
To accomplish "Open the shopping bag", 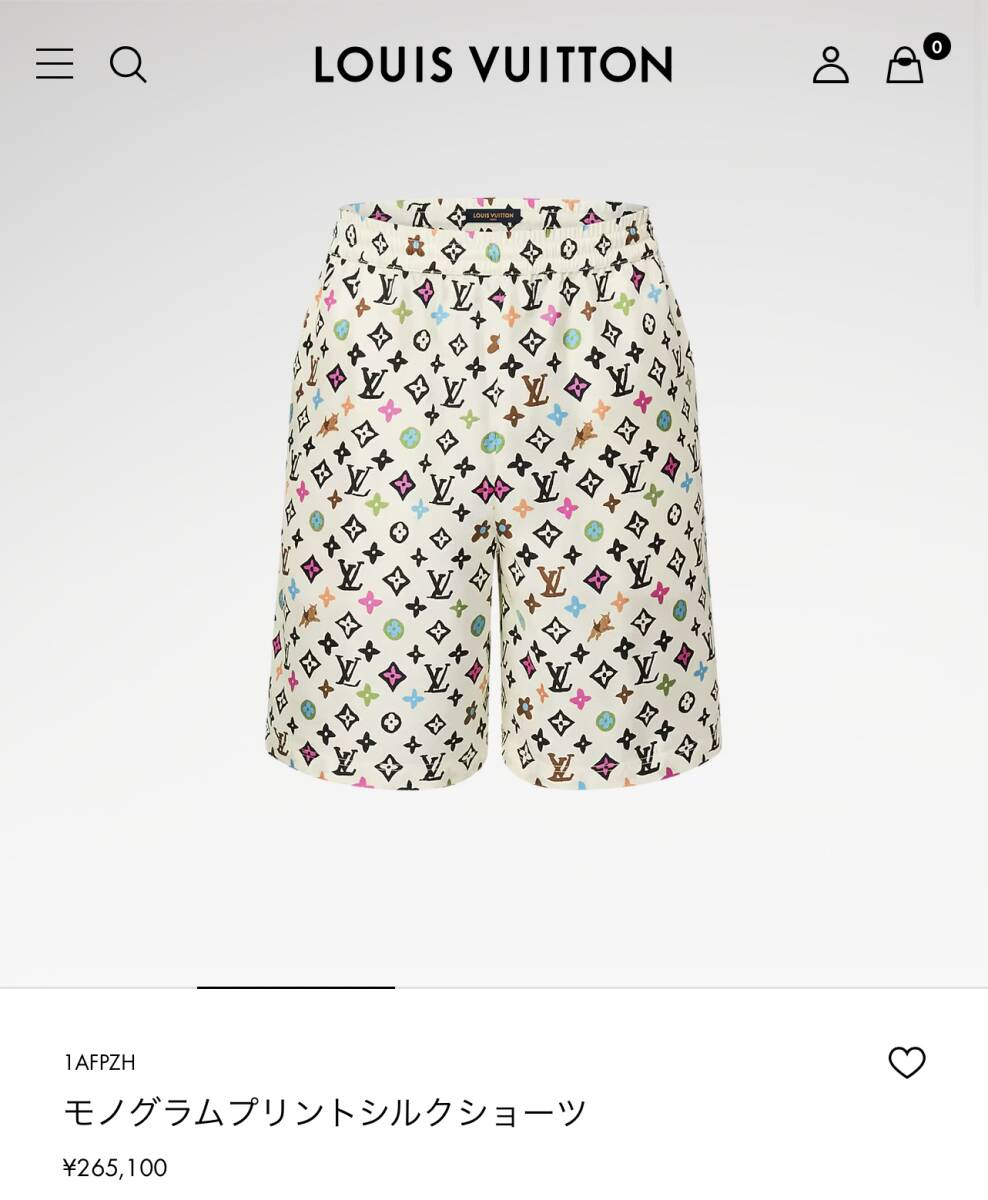I will click(905, 66).
